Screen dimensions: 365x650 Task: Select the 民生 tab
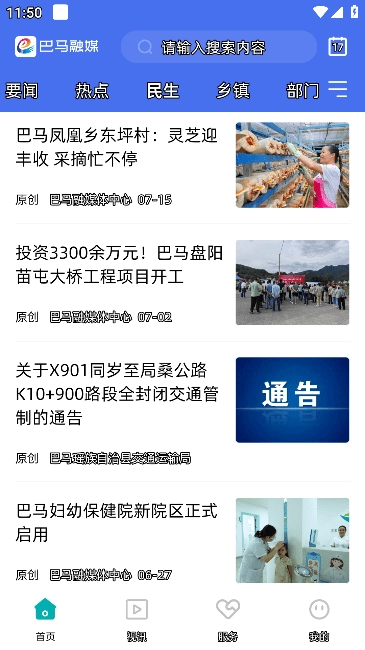163,90
